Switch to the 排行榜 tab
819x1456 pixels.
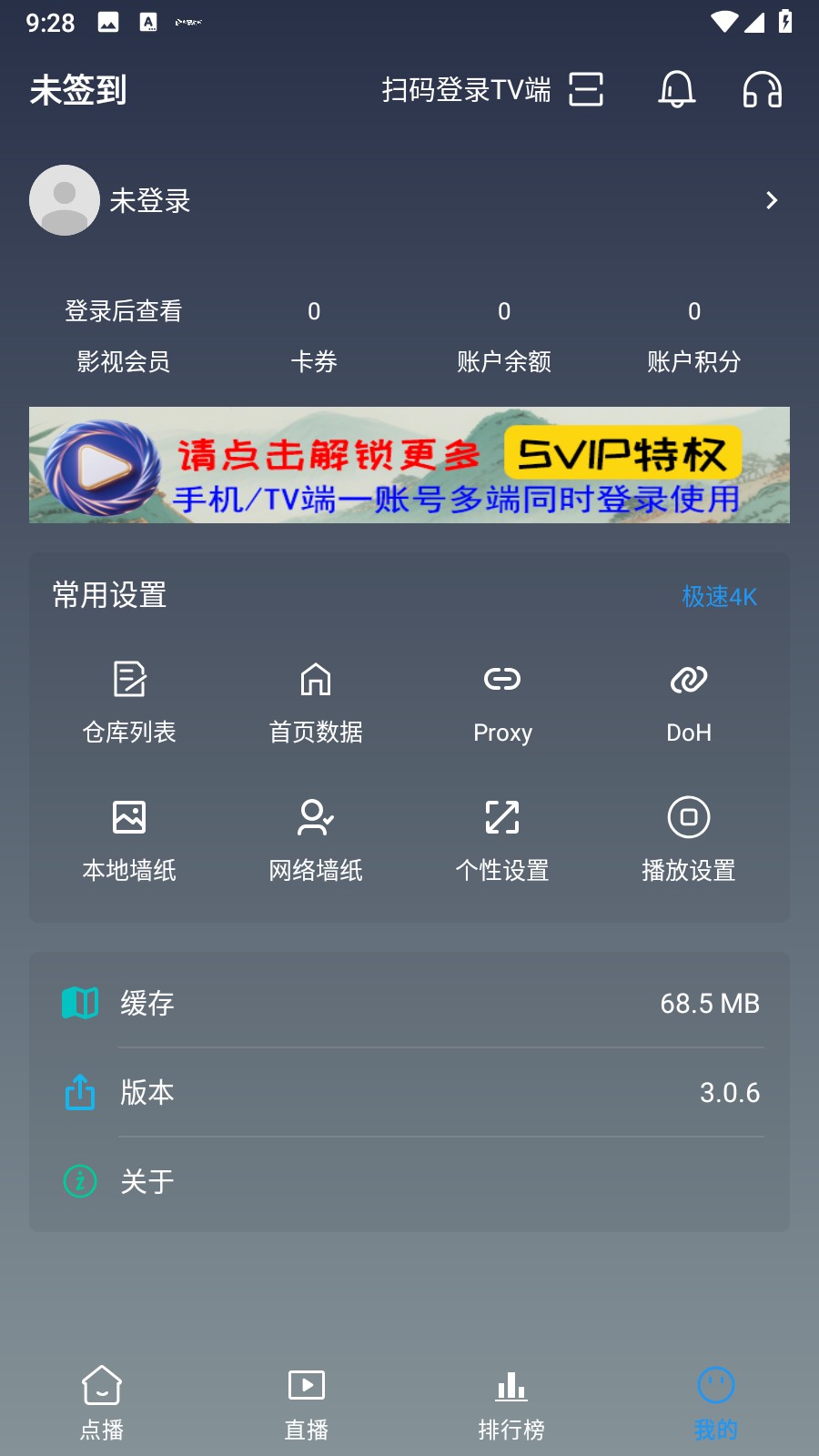pos(511,1401)
